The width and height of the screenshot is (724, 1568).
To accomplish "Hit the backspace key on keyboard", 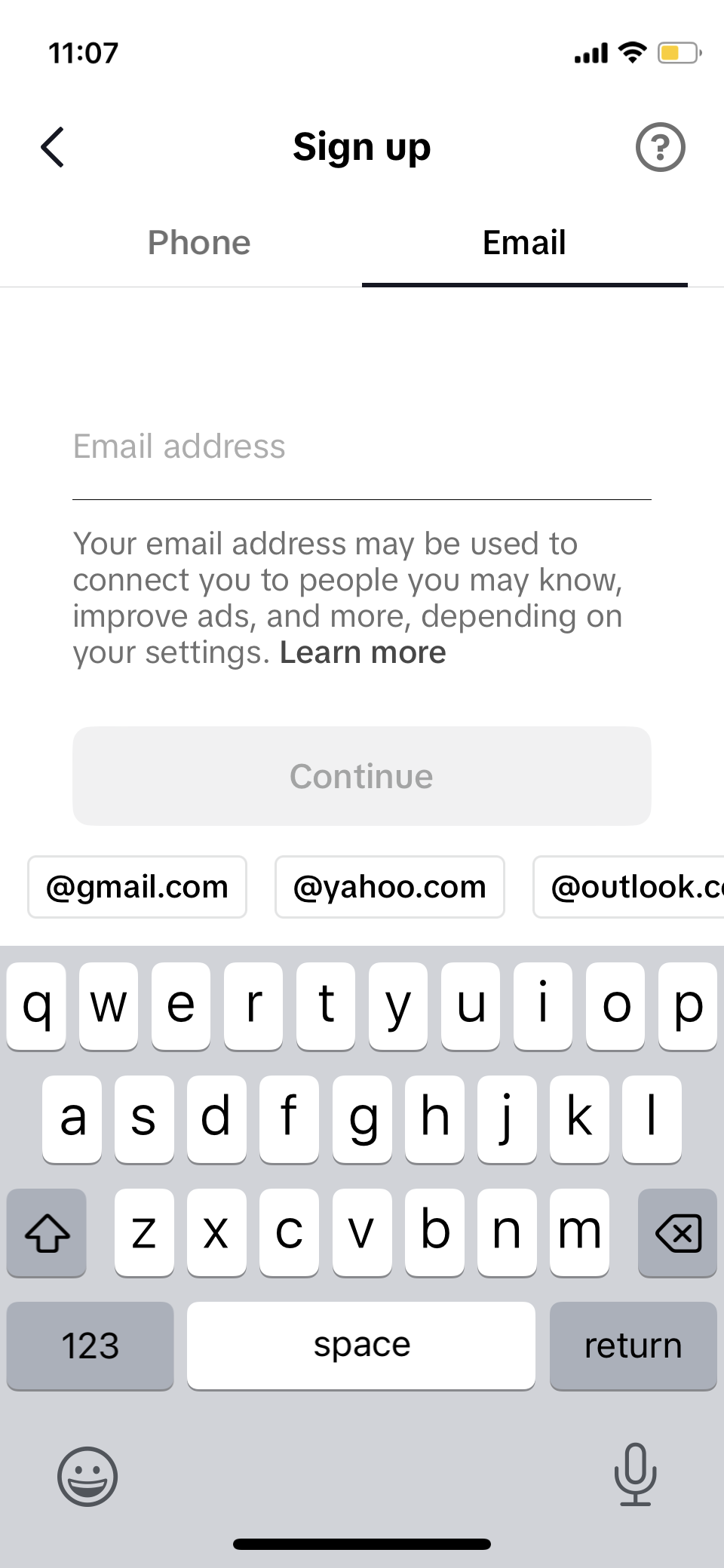I will 677,1232.
